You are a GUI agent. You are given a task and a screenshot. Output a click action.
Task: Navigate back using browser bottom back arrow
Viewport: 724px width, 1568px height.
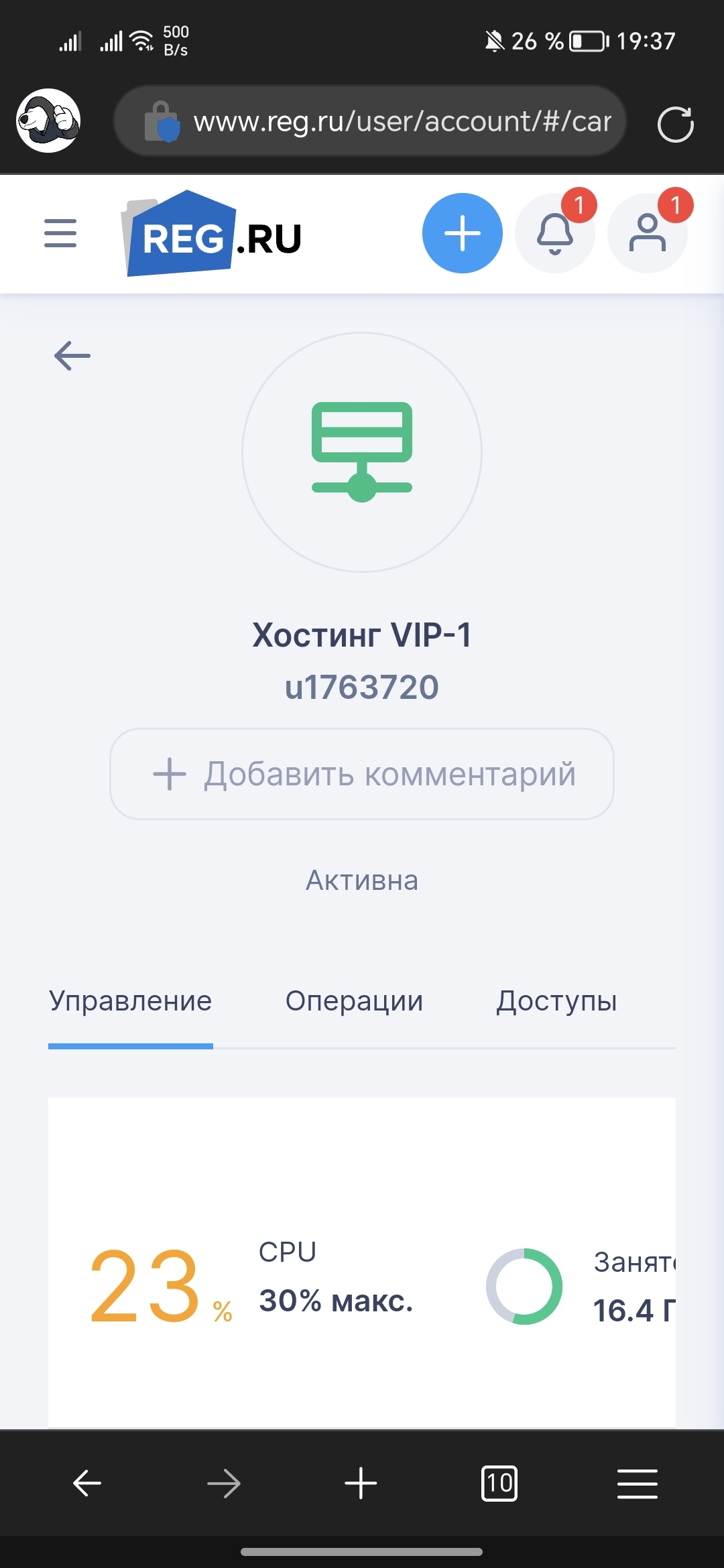87,1483
